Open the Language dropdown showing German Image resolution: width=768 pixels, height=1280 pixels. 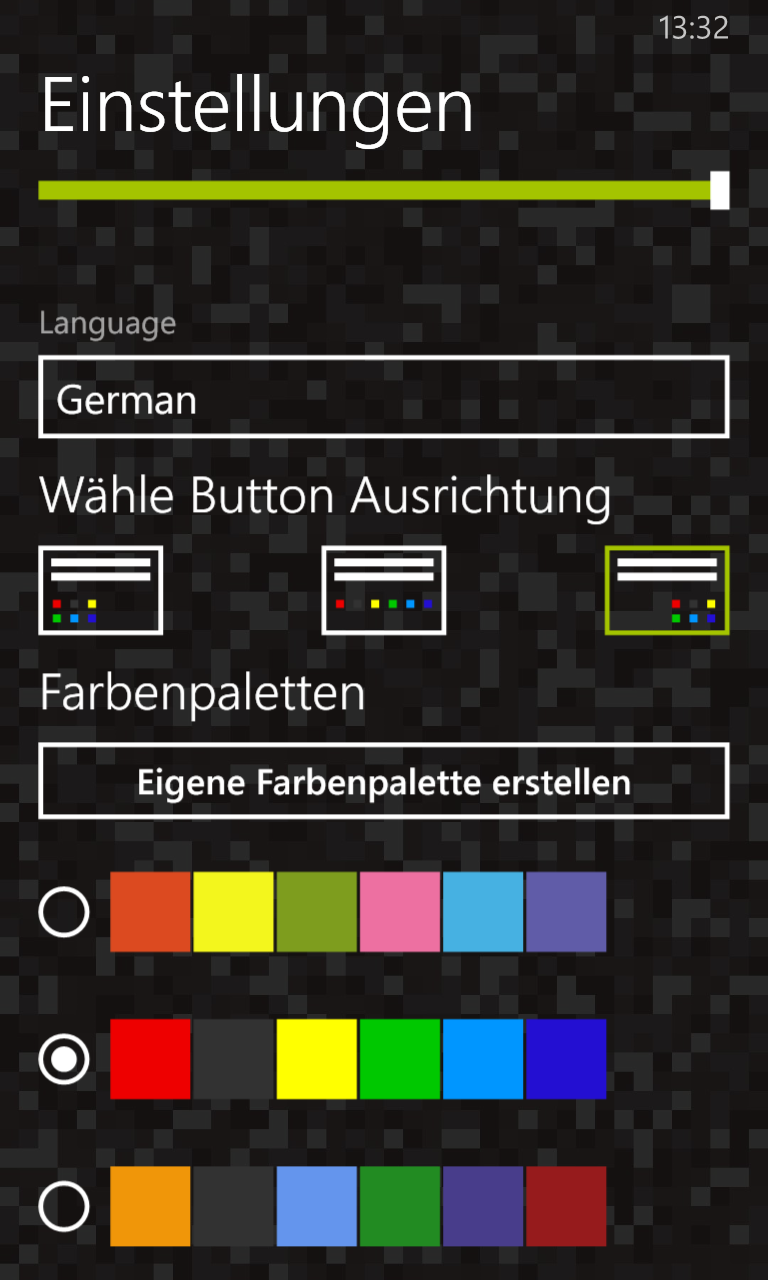point(384,397)
